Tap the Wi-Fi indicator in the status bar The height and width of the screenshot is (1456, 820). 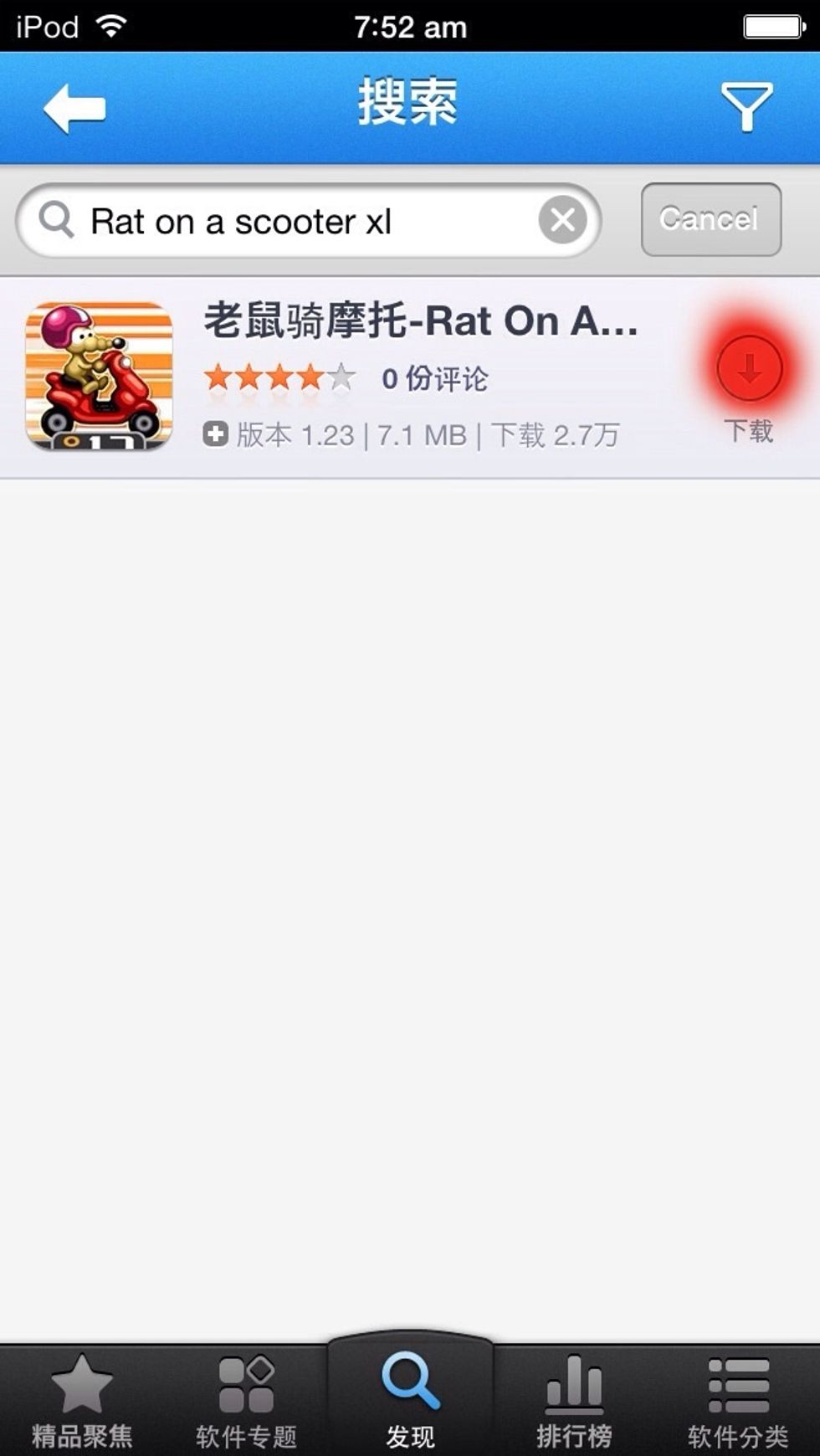click(x=107, y=23)
